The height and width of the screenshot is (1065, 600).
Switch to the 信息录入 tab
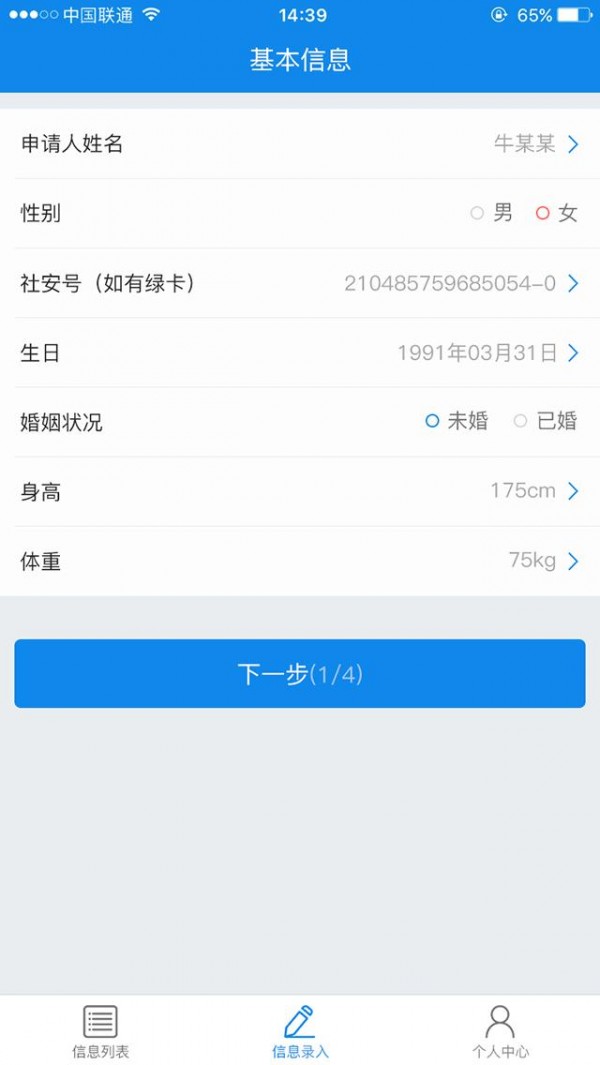[x=300, y=1031]
